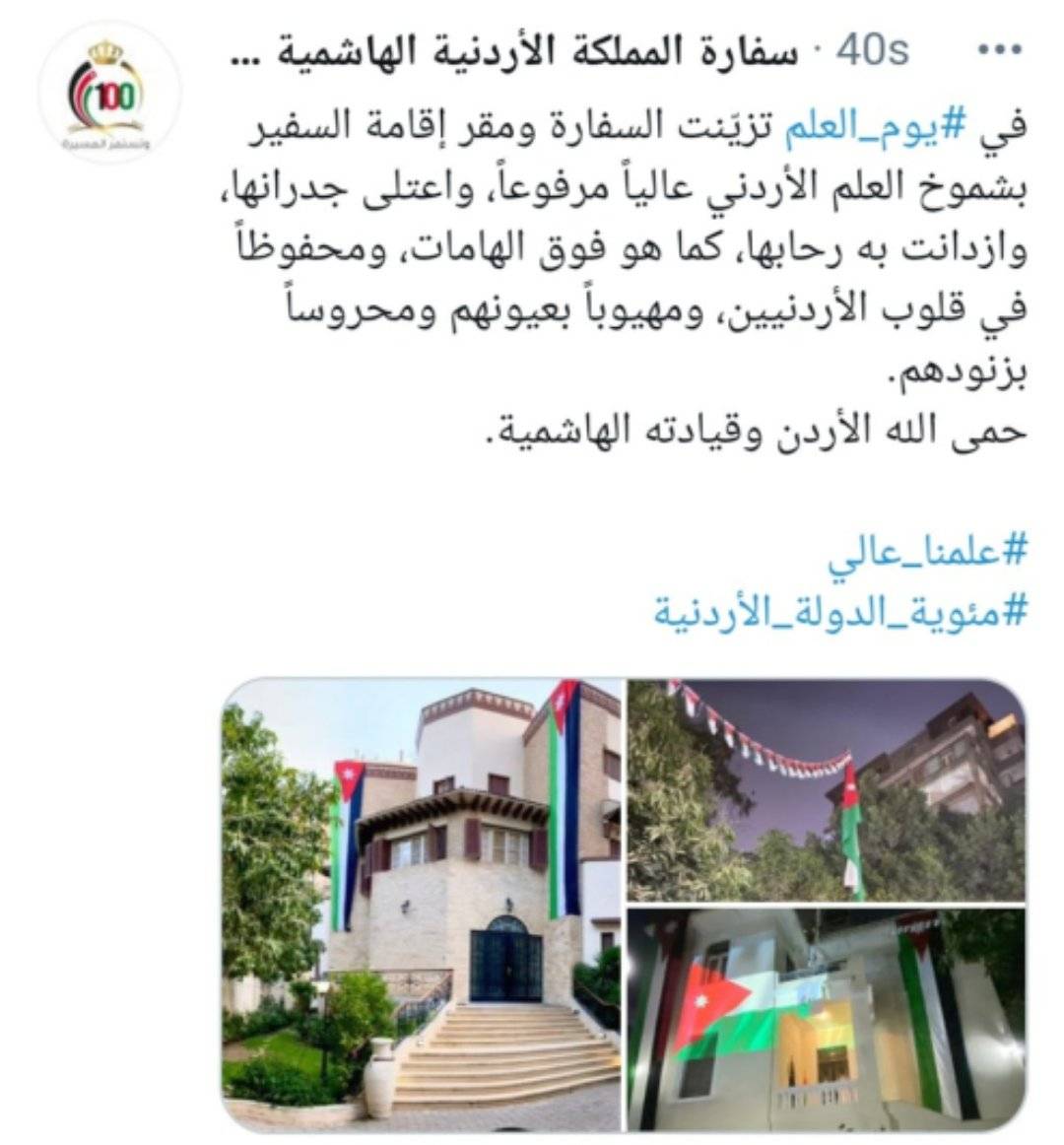Open the #مئوية_الدولة_الأردنية hashtag
Image resolution: width=1064 pixels, height=1145 pixels.
840,612
